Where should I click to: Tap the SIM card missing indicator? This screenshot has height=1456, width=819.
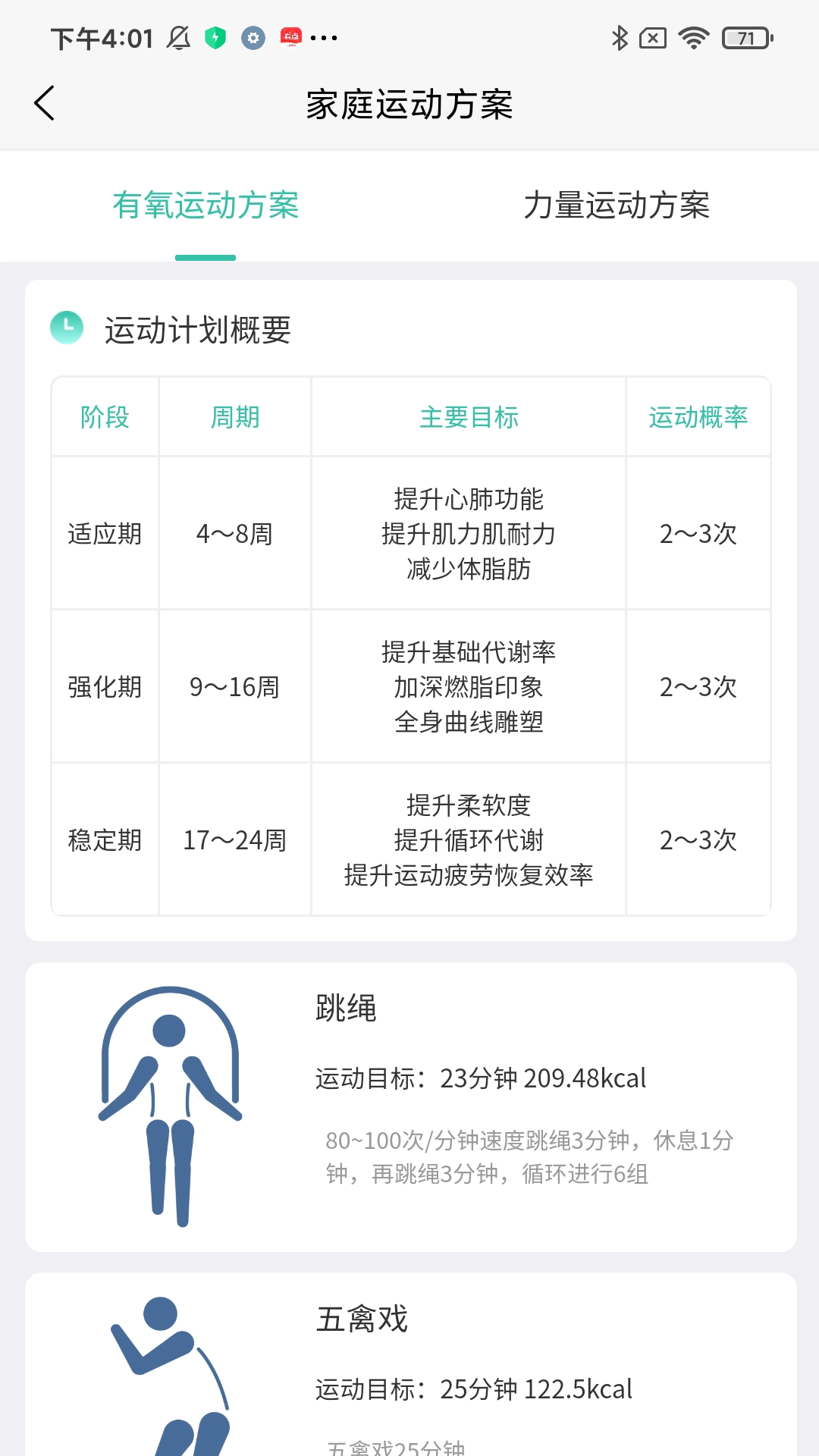coord(653,36)
